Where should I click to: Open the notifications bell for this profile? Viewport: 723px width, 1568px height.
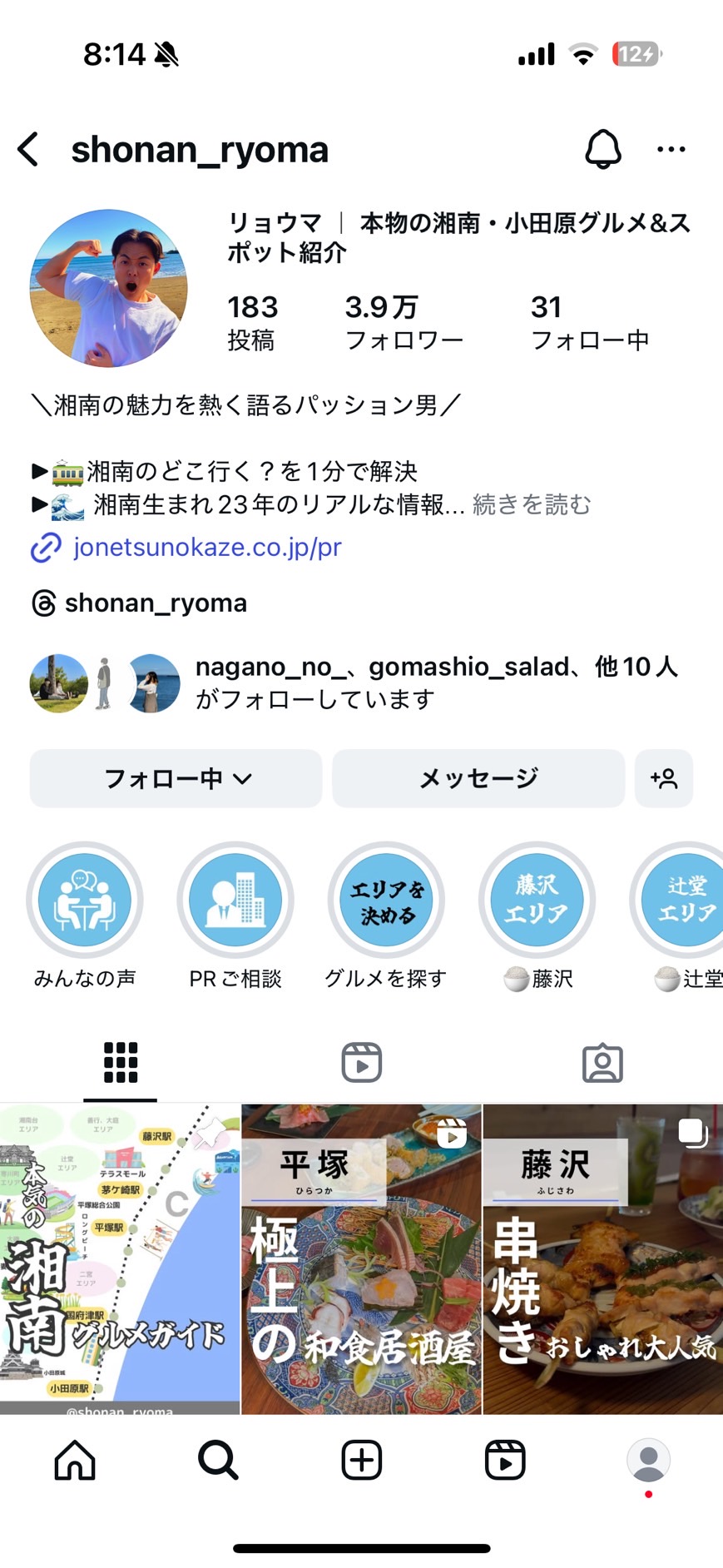(602, 150)
